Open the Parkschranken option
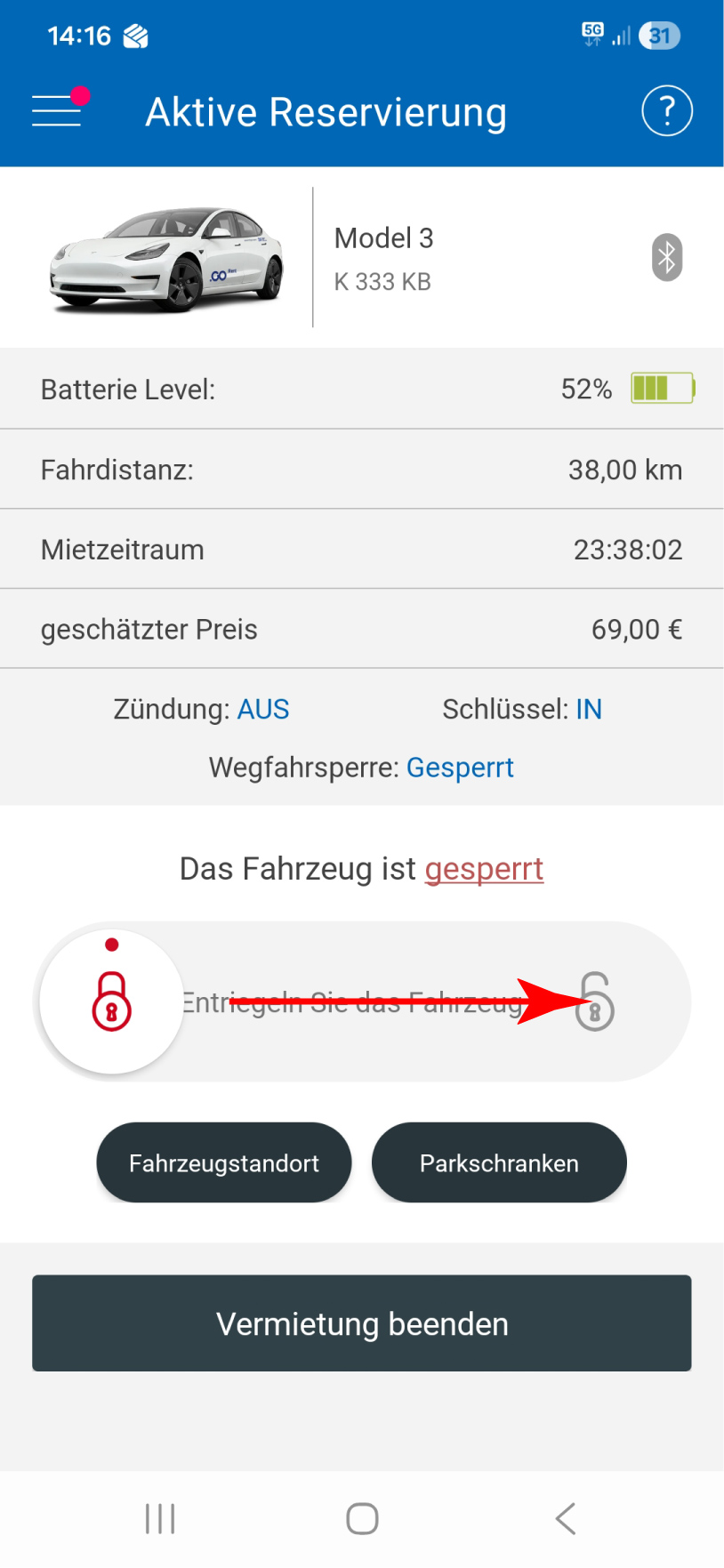 [499, 1162]
